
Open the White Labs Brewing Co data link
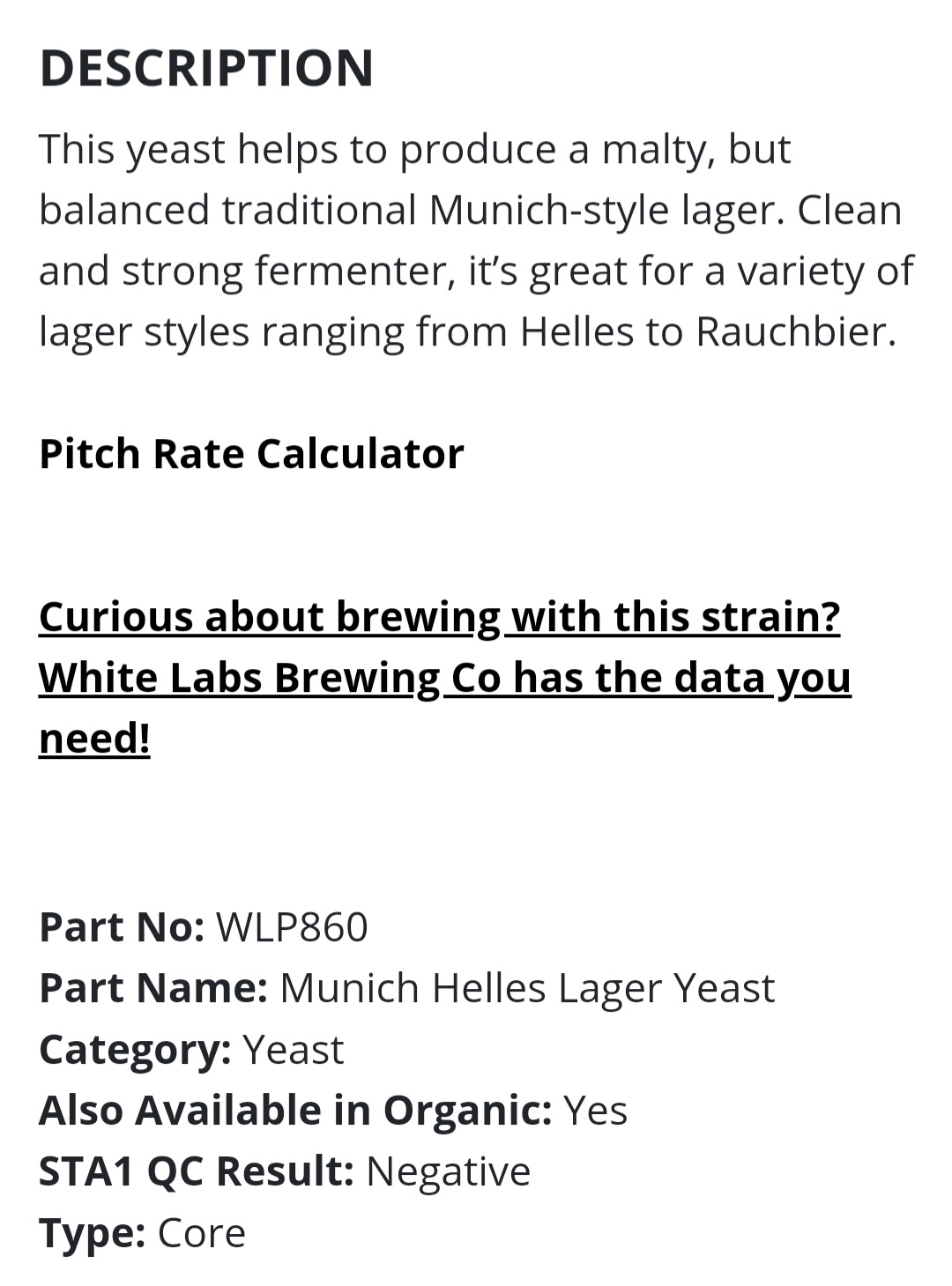[443, 677]
